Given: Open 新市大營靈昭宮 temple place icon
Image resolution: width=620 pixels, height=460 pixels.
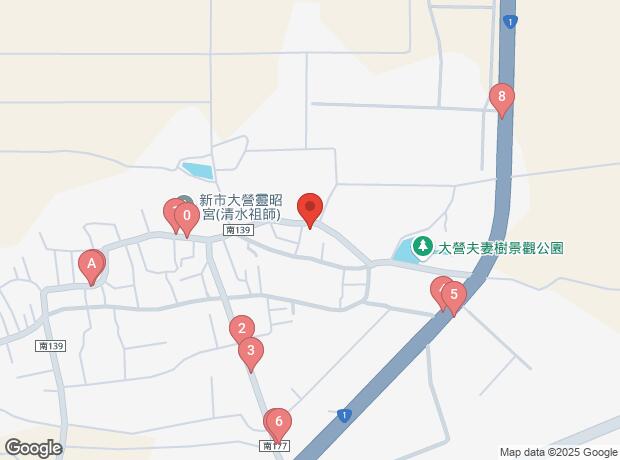Looking at the screenshot, I should tap(183, 199).
